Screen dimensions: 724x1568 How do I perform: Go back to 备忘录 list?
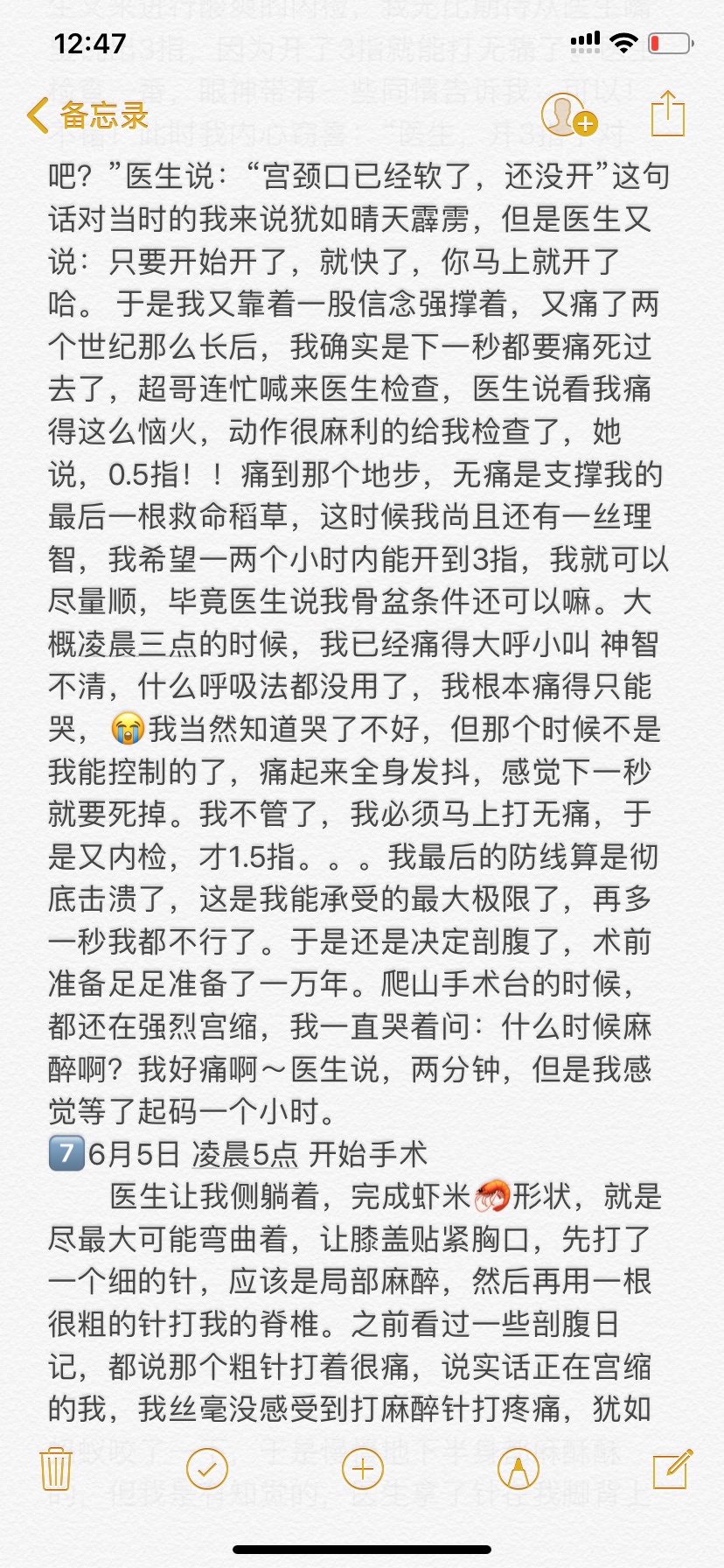(86, 115)
